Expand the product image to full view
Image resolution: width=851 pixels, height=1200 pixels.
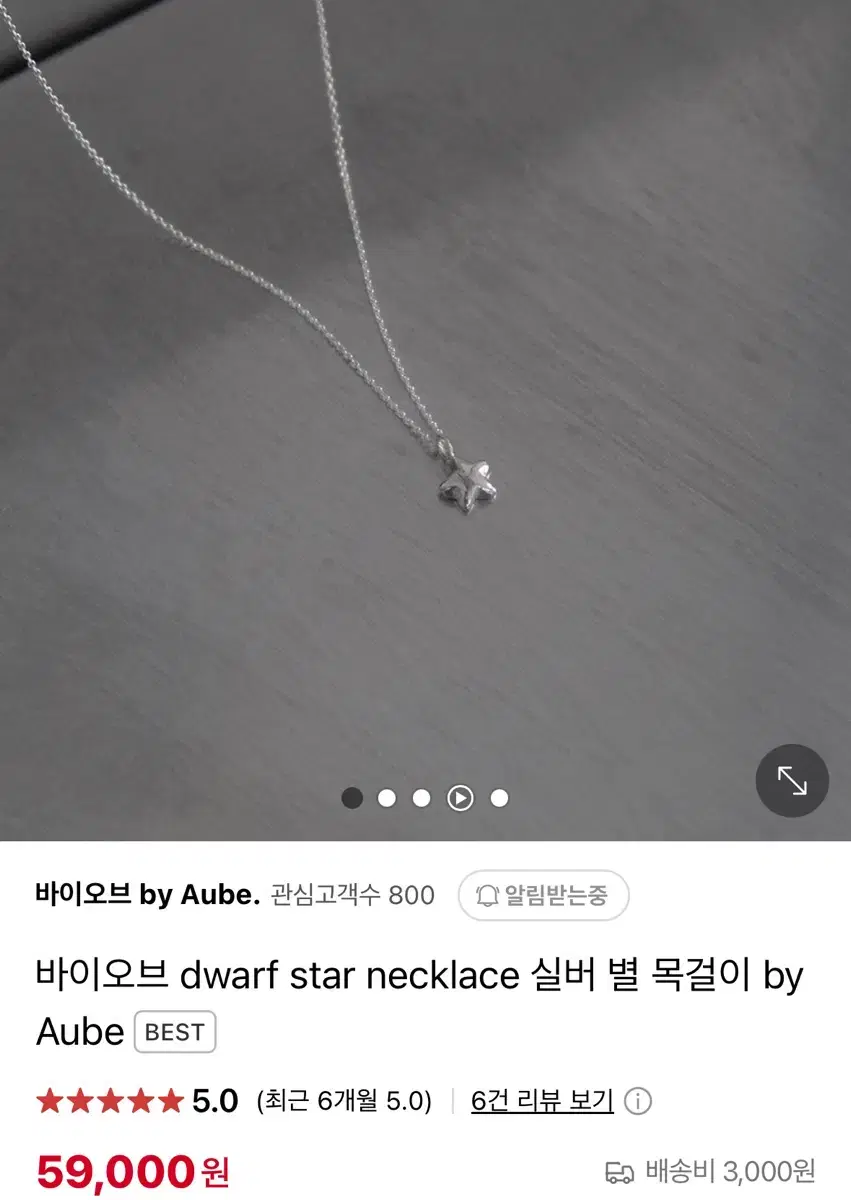(x=791, y=781)
